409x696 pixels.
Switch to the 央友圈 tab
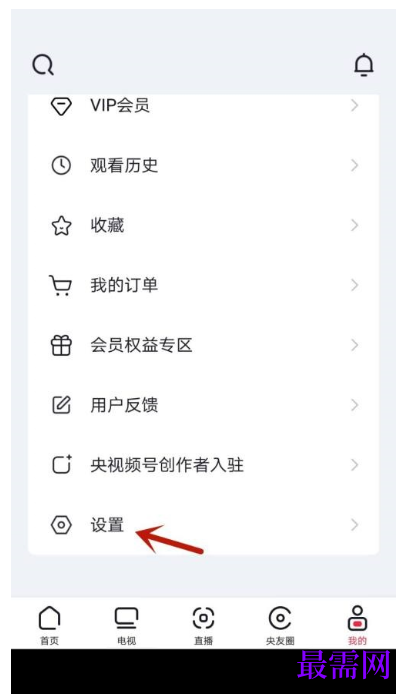click(280, 625)
